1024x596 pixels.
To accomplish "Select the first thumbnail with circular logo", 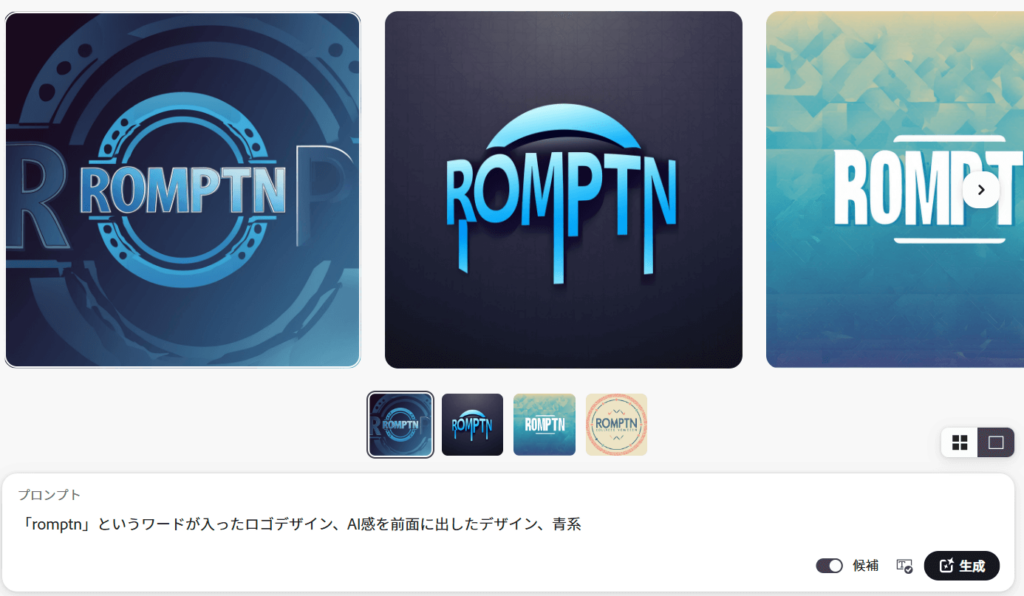I will click(400, 424).
